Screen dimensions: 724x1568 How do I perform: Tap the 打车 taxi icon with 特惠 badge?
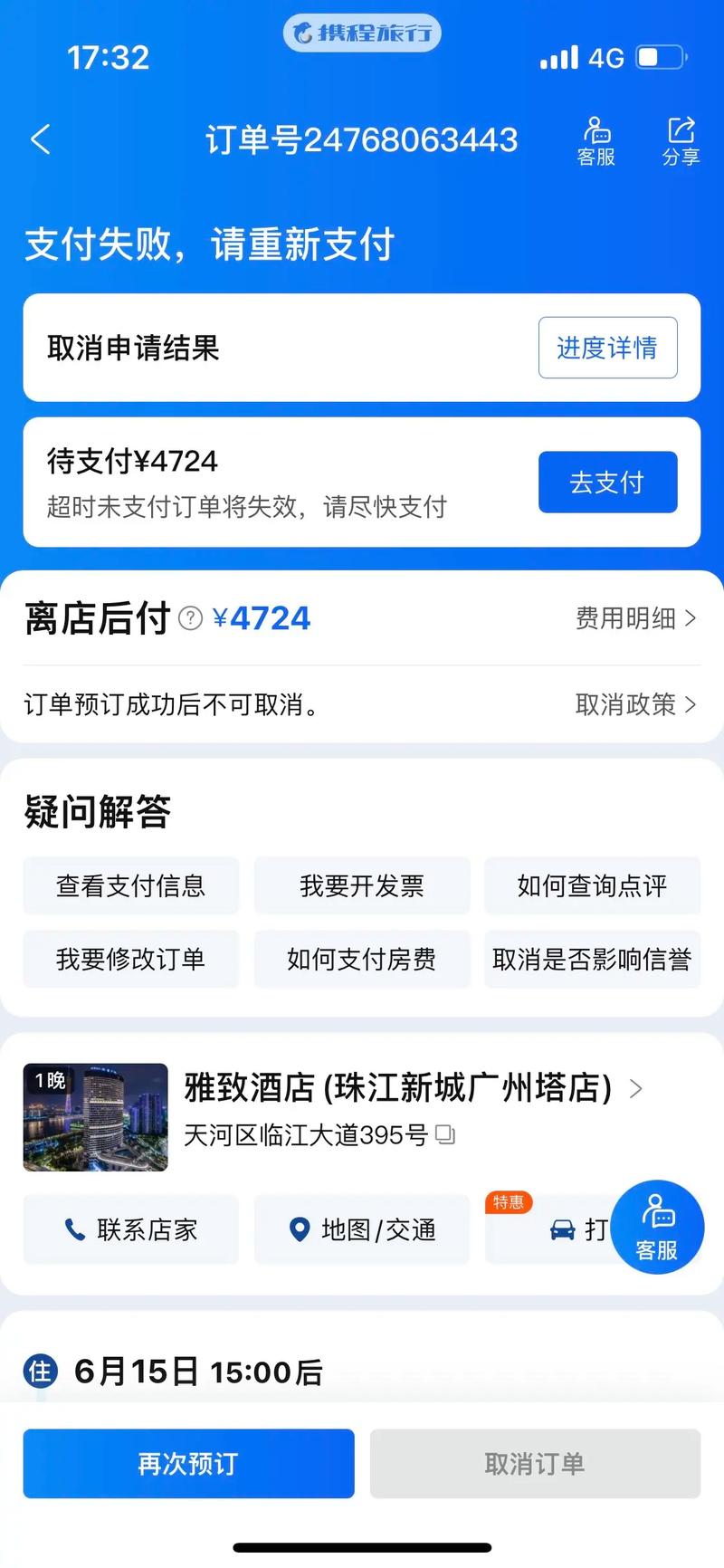[x=565, y=1230]
